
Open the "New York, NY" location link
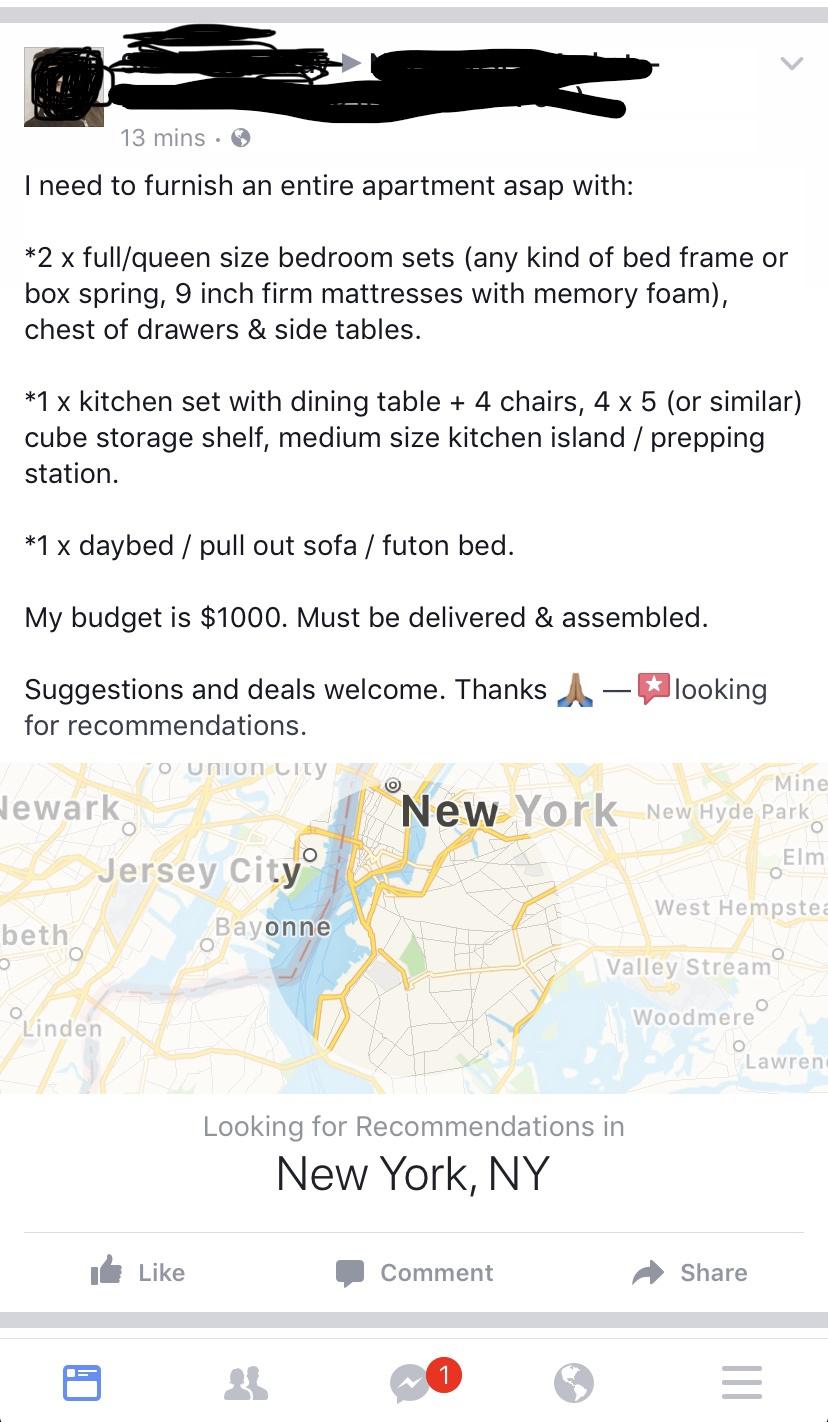413,1174
